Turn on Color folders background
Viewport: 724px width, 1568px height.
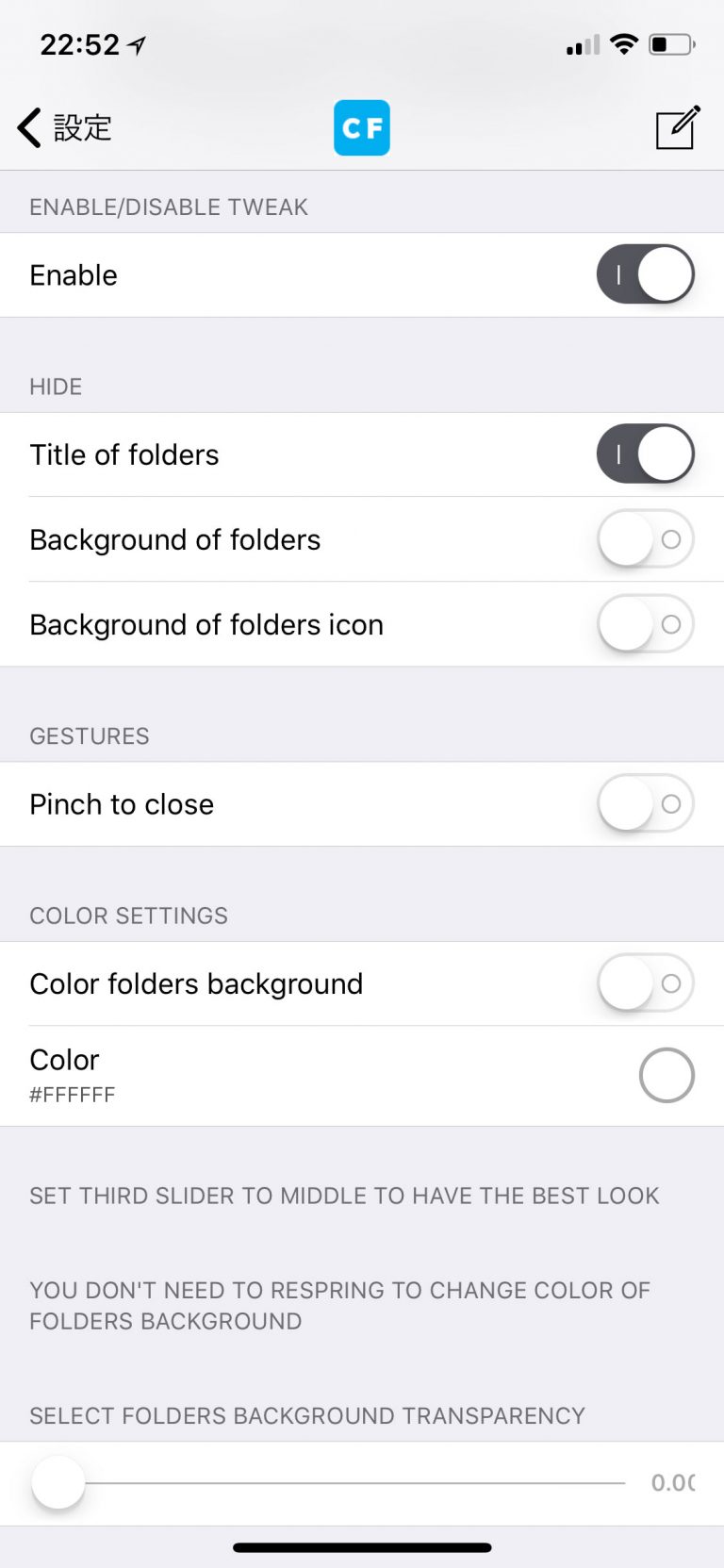pyautogui.click(x=645, y=982)
